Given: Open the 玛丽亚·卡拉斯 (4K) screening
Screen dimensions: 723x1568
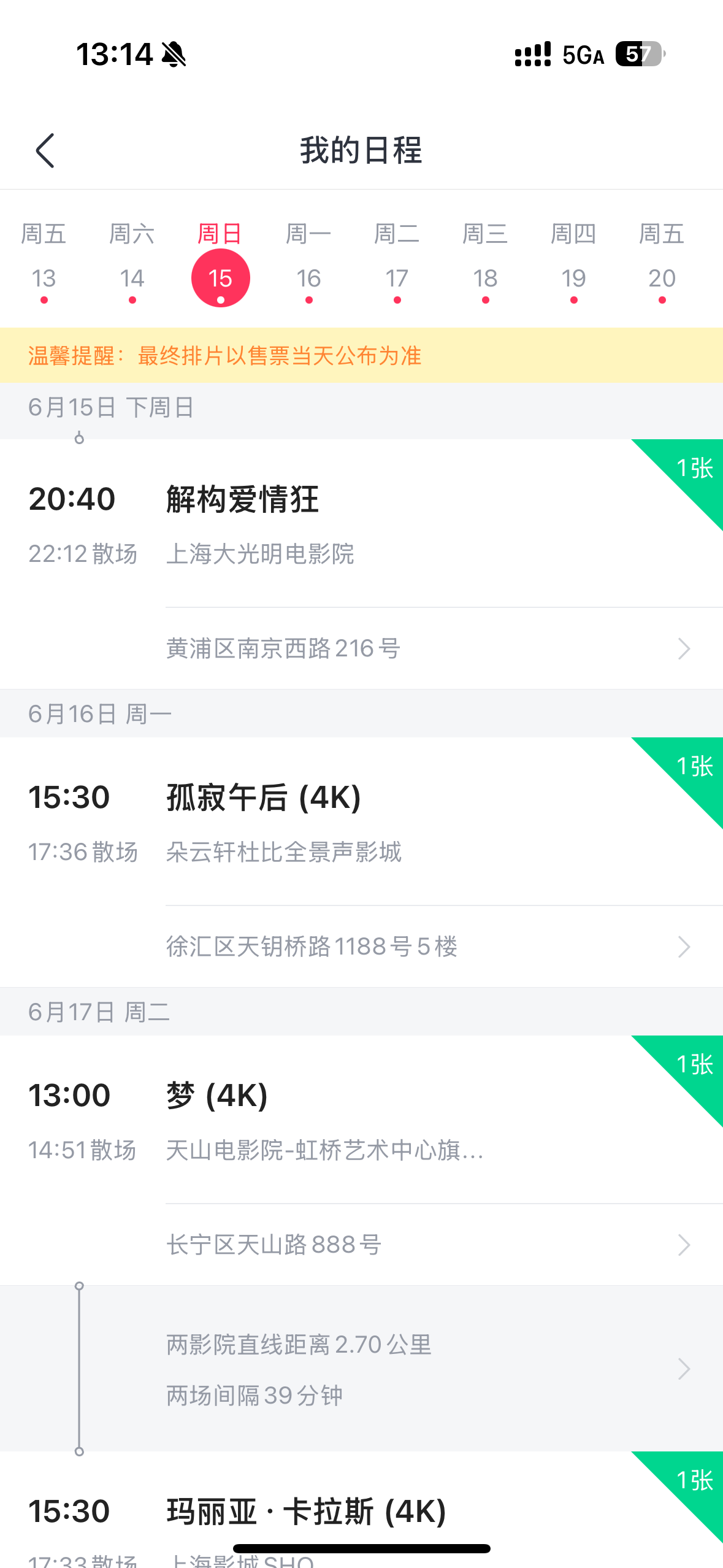Looking at the screenshot, I should click(x=361, y=1509).
